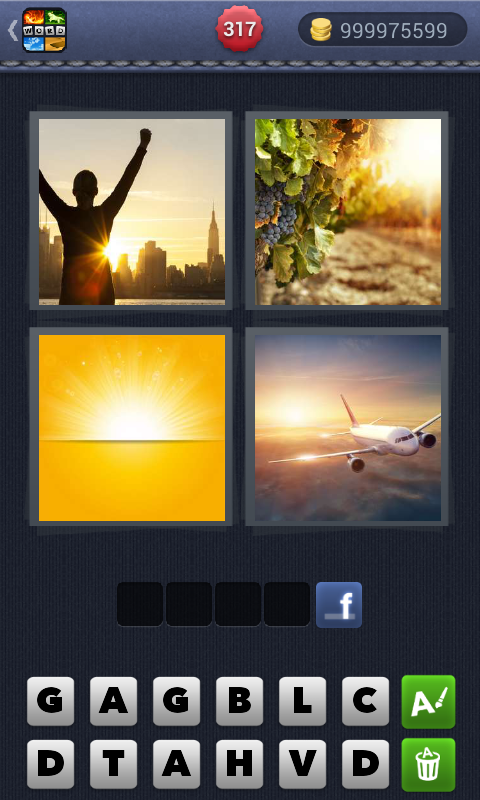Open the coin balance shop
The width and height of the screenshot is (480, 800).
[383, 30]
